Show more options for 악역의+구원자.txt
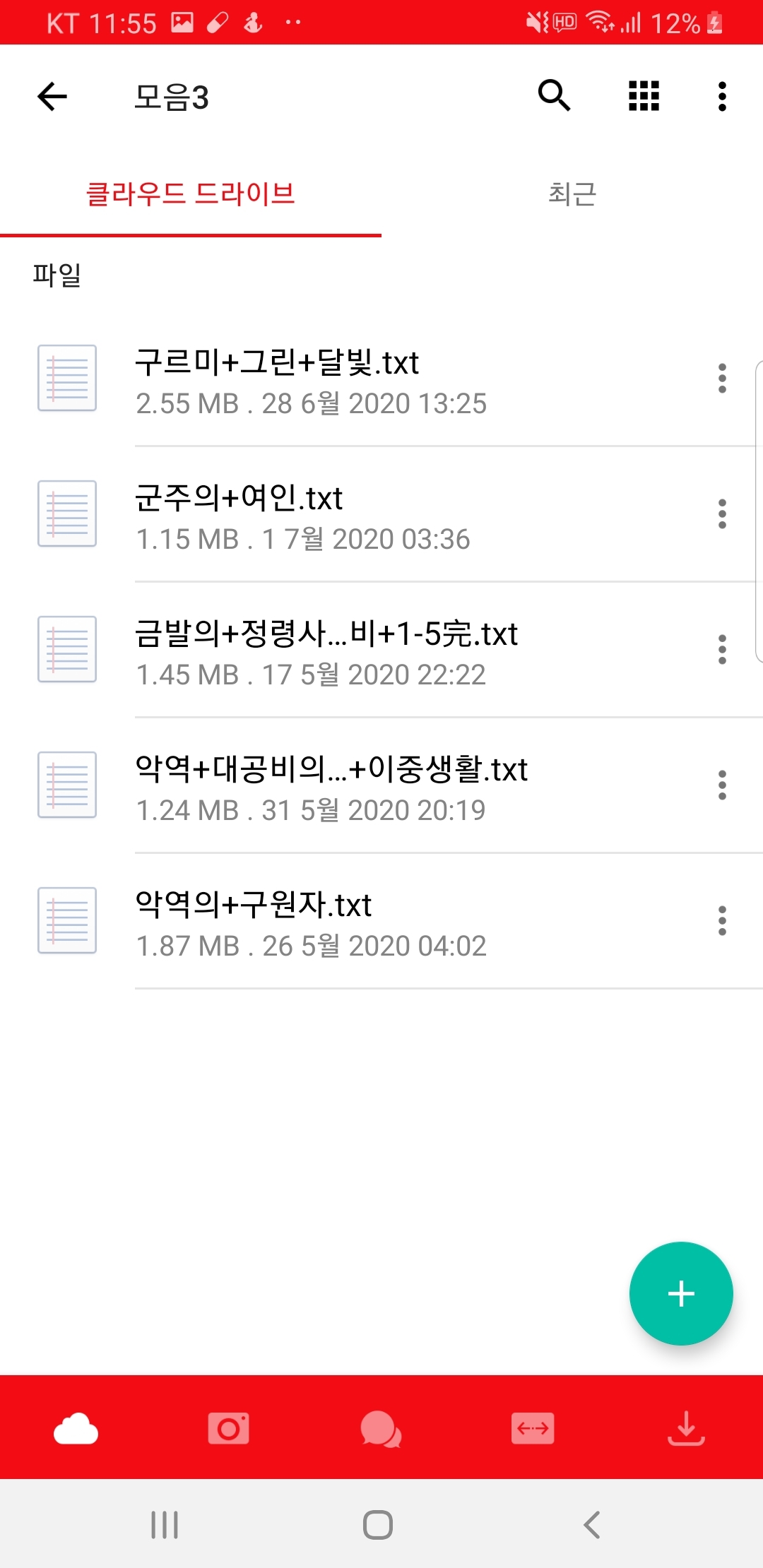This screenshot has height=1568, width=763. click(x=721, y=921)
